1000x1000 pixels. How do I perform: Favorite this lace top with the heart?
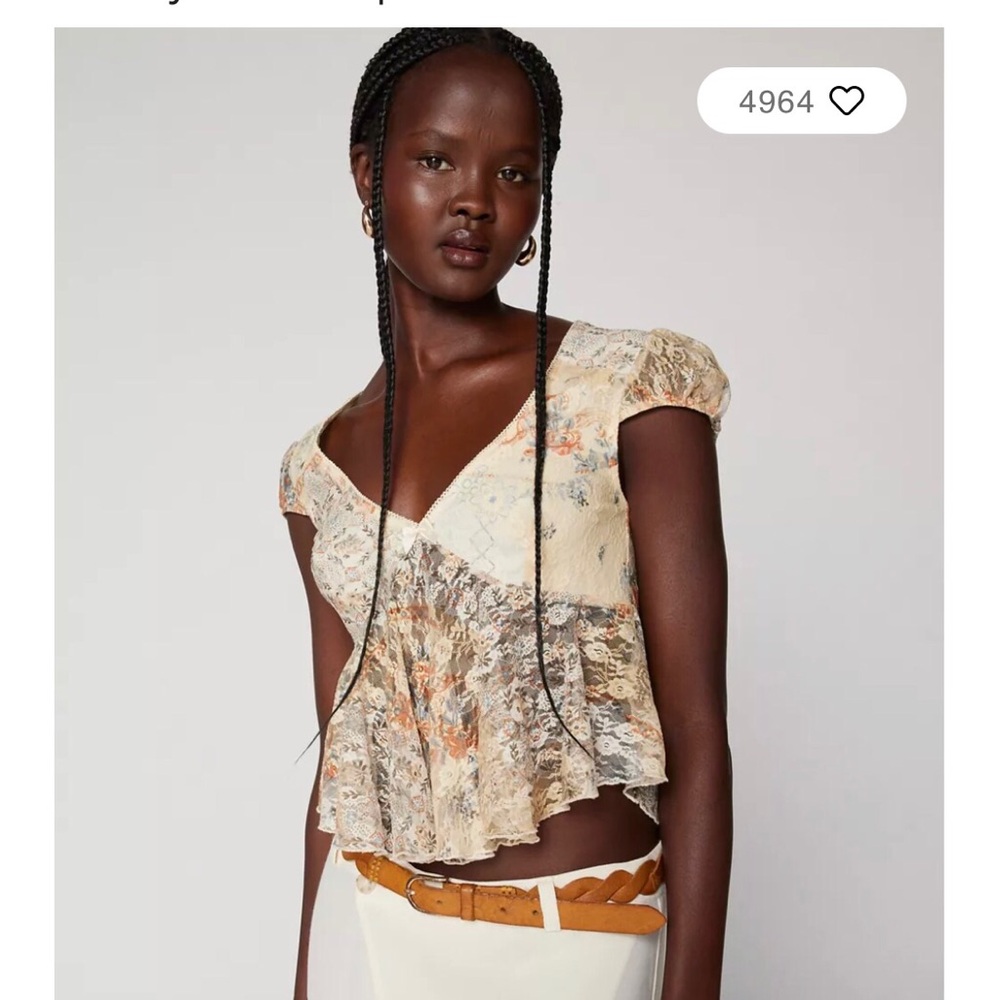[x=846, y=101]
